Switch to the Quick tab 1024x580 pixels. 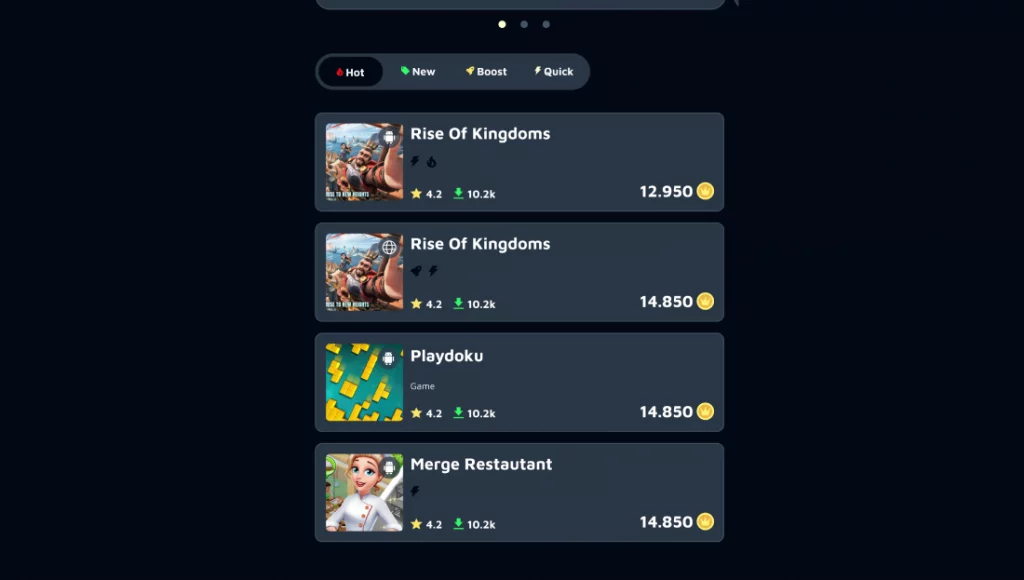[554, 72]
